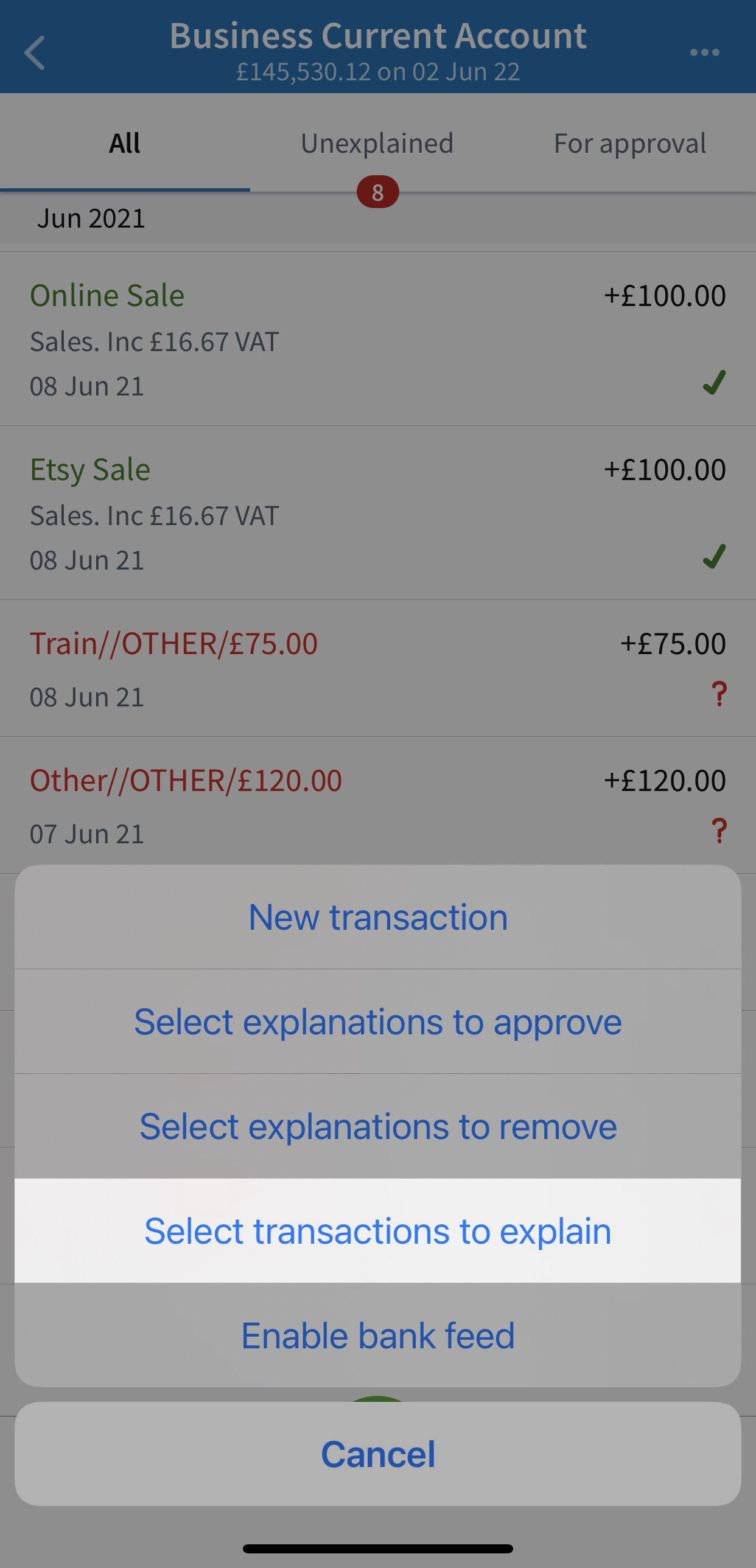Expand the Jun 2021 section header
Screen dimensions: 756x1568
(x=90, y=217)
